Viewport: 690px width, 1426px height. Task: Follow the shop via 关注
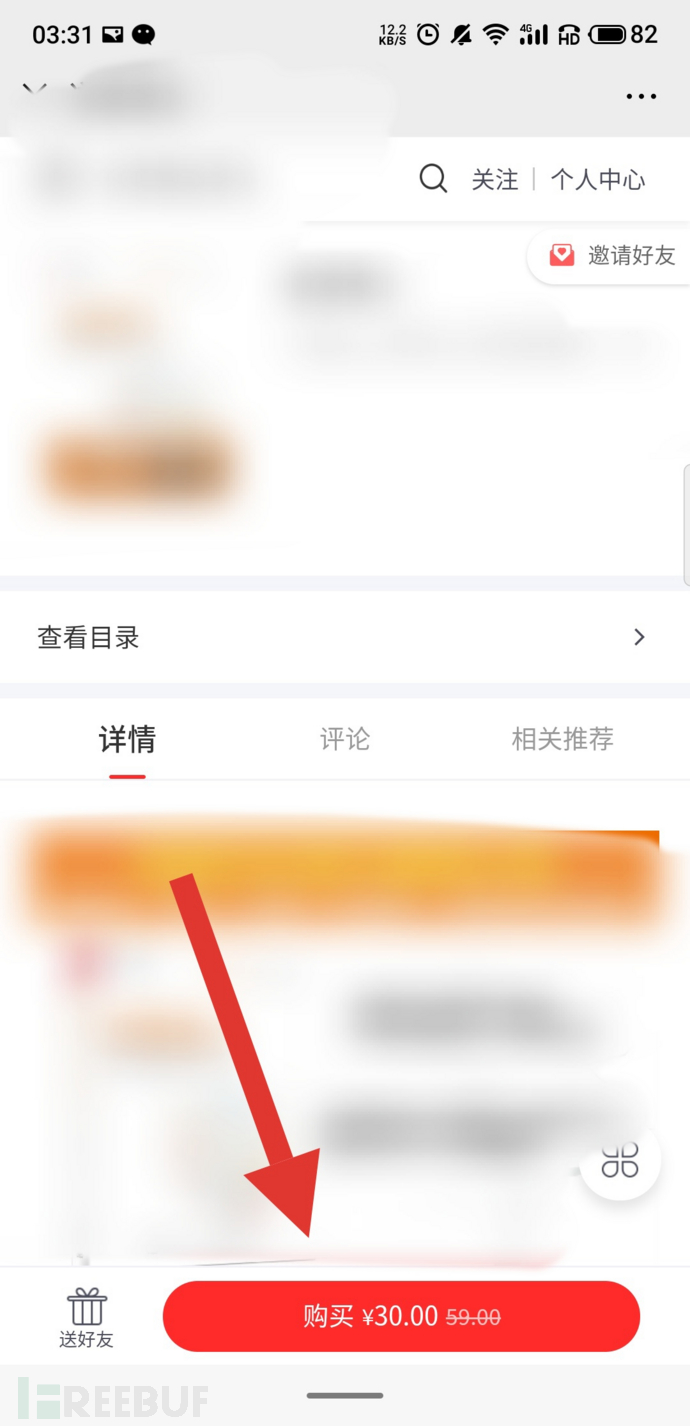click(495, 180)
